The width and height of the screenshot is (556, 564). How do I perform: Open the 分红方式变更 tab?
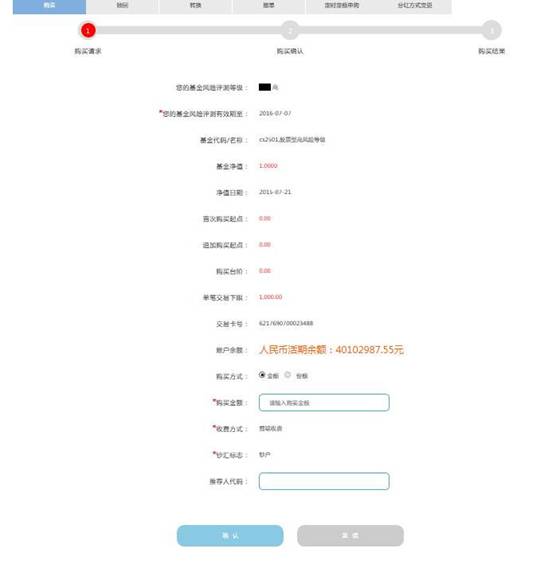(415, 6)
